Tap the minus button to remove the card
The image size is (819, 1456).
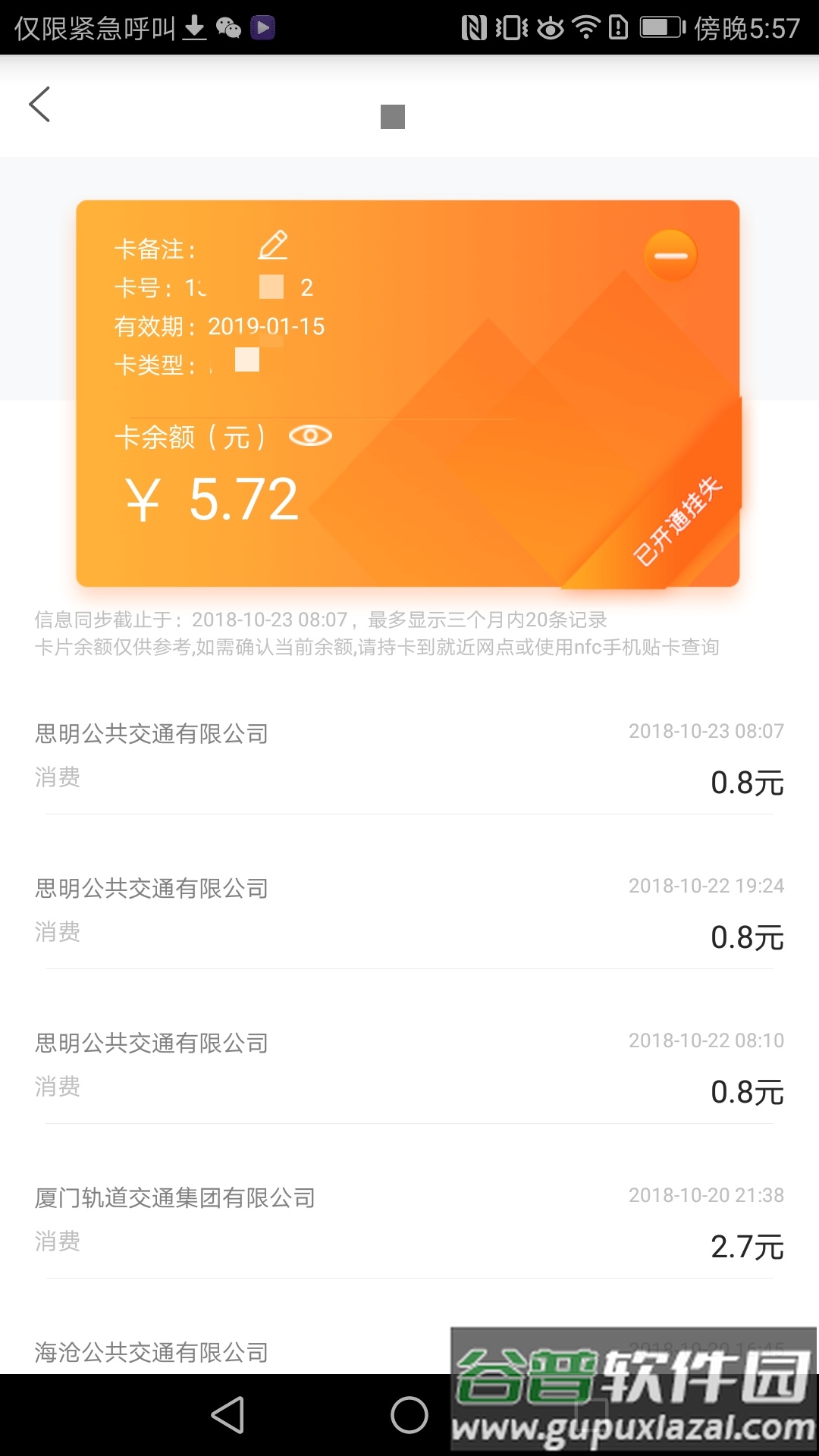pos(670,256)
